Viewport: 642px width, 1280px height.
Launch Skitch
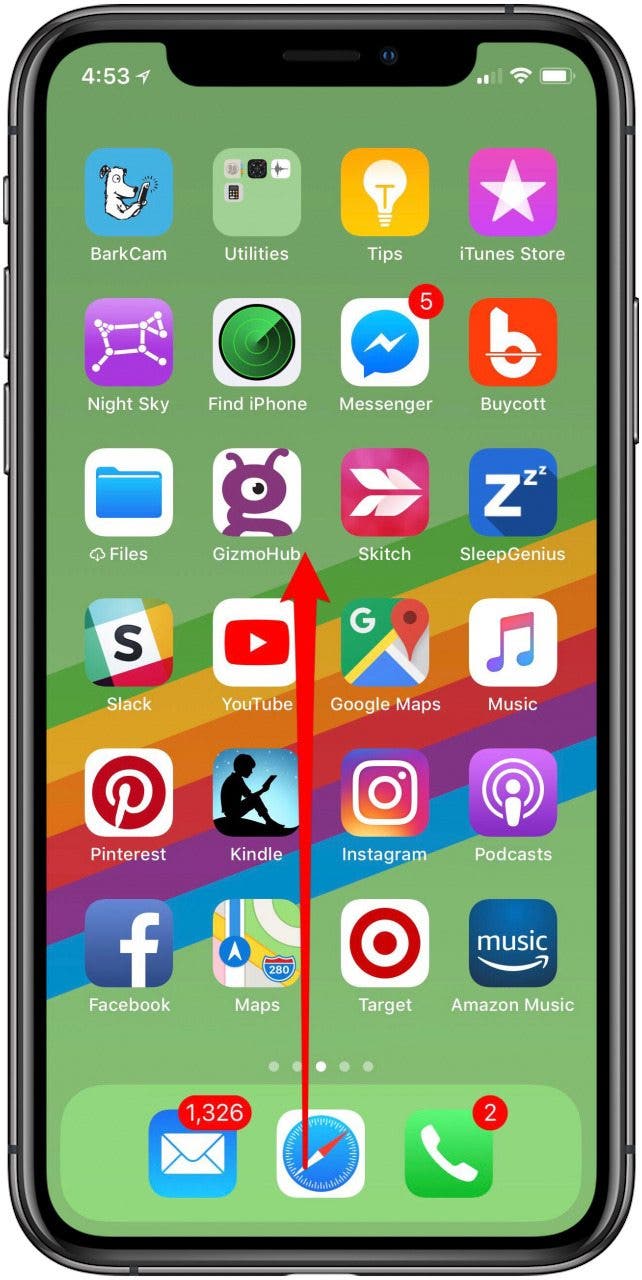[x=385, y=493]
